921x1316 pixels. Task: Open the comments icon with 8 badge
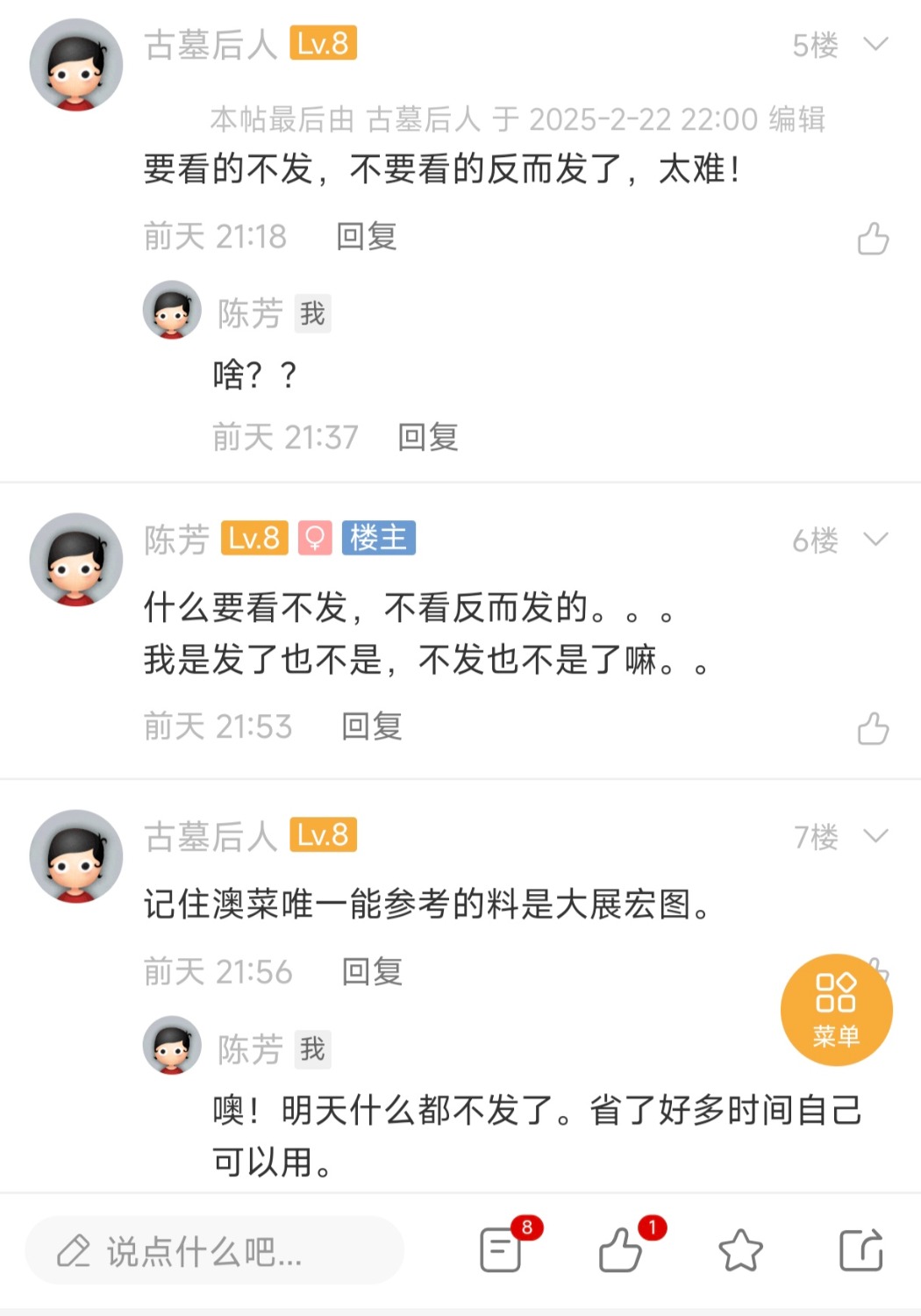(x=503, y=1249)
